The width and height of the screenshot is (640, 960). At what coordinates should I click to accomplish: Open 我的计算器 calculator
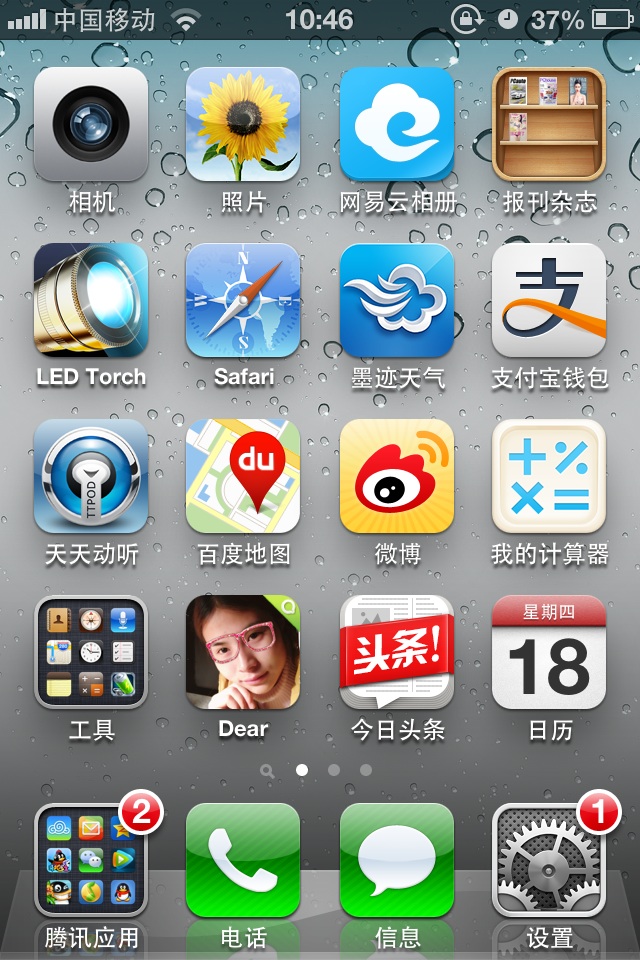coord(549,476)
